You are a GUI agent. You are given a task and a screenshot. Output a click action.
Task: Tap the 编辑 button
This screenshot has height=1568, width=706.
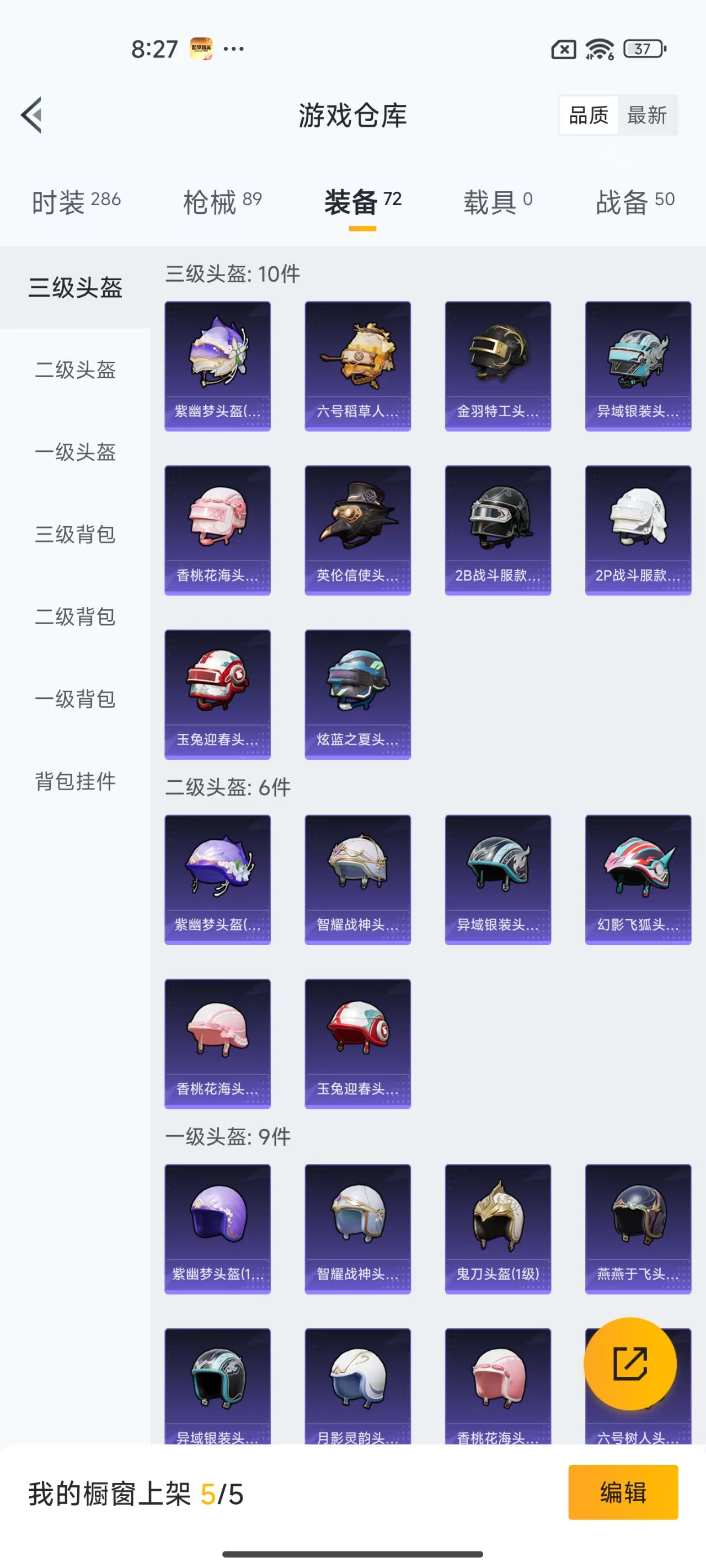pos(623,1492)
